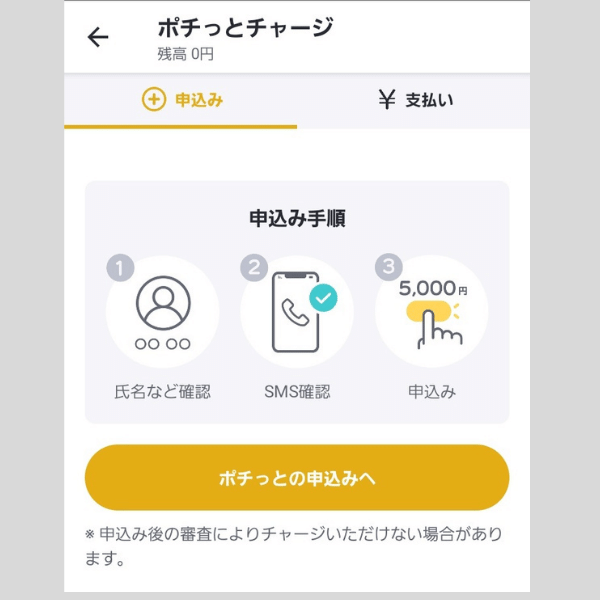Image resolution: width=600 pixels, height=600 pixels.
Task: Tap the ポチっとの申込みへ button
Action: click(297, 478)
